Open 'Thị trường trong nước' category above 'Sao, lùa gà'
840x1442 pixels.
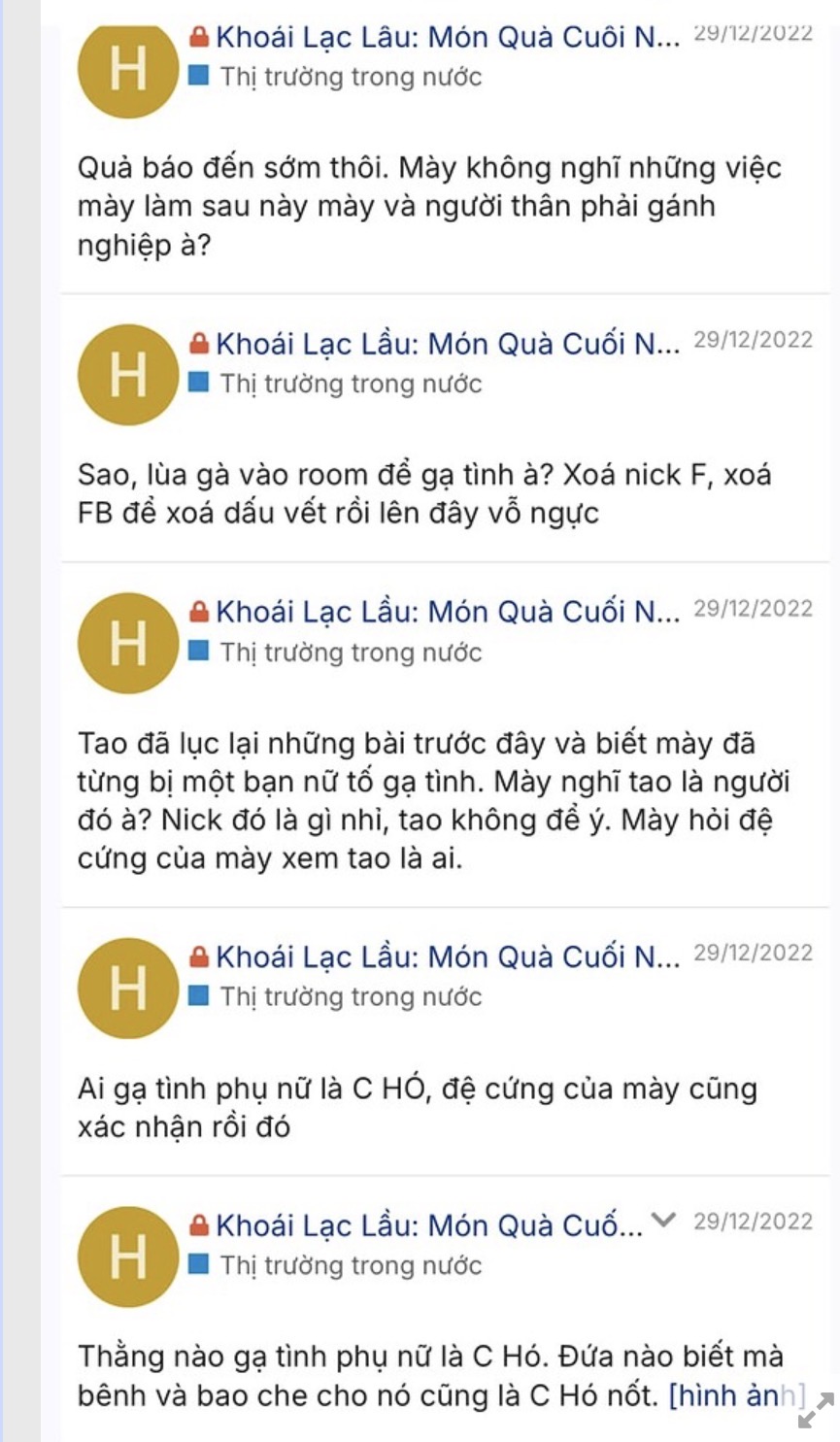[350, 385]
